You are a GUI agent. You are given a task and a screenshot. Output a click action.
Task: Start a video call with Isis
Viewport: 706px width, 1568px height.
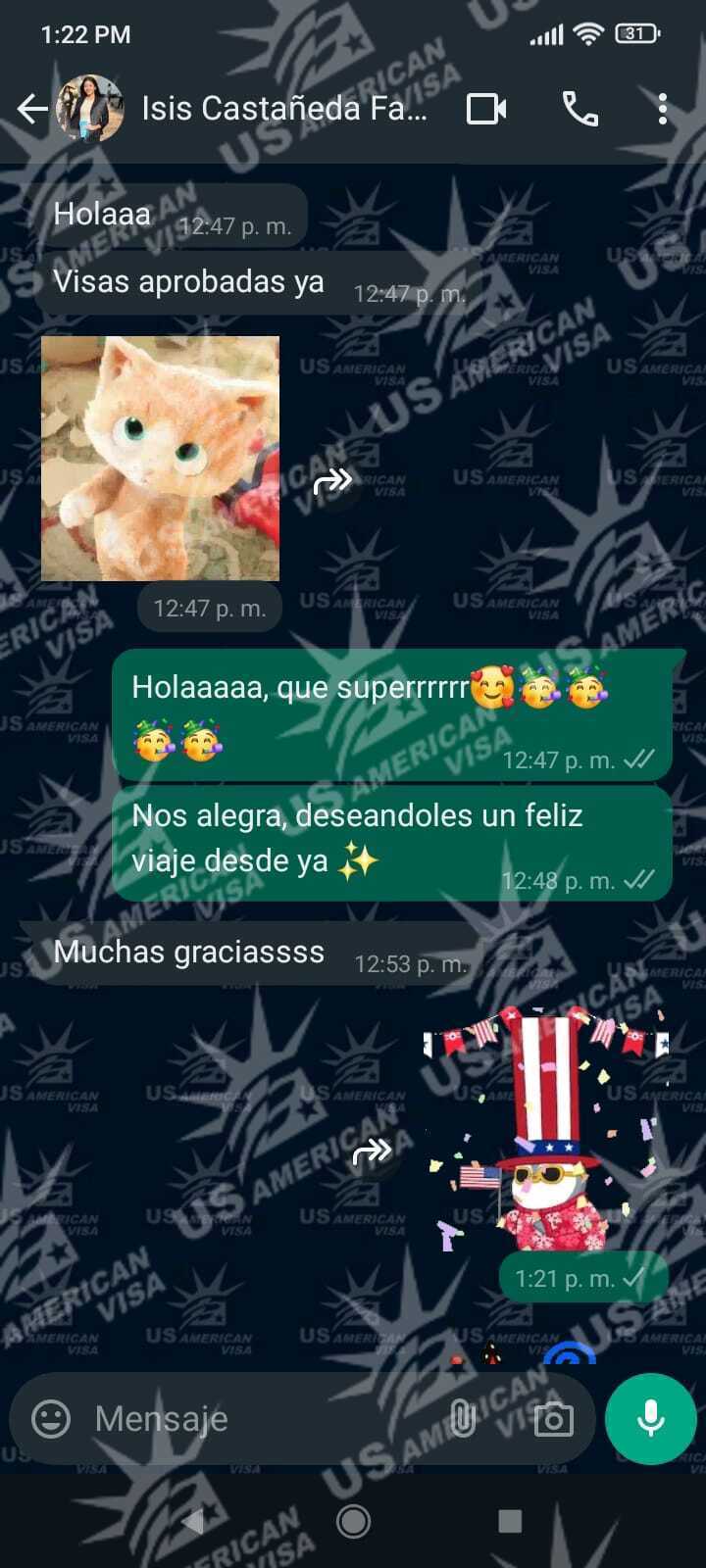486,109
